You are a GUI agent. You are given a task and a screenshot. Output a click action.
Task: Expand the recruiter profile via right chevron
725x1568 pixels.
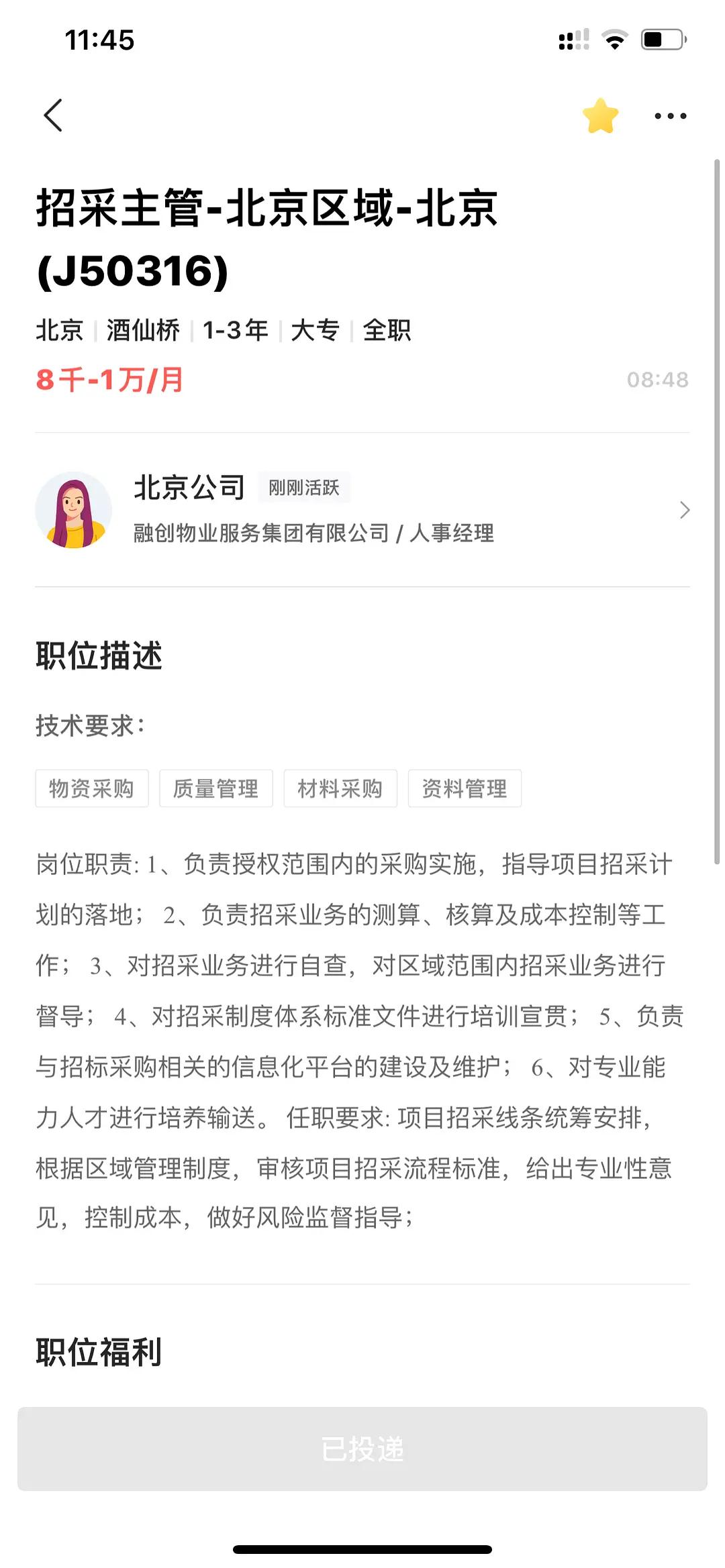[x=685, y=509]
